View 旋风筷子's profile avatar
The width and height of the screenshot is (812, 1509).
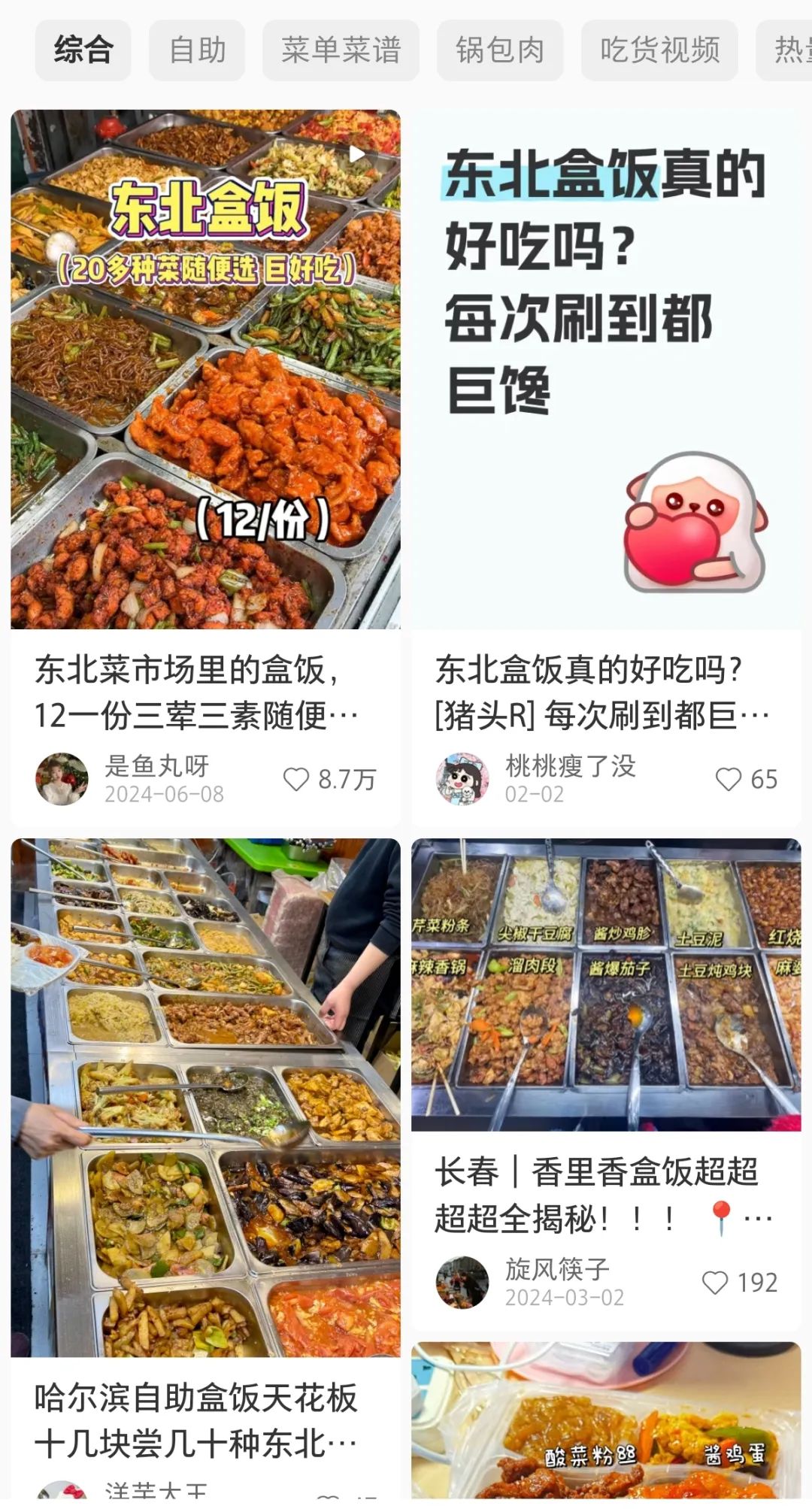point(462,1282)
